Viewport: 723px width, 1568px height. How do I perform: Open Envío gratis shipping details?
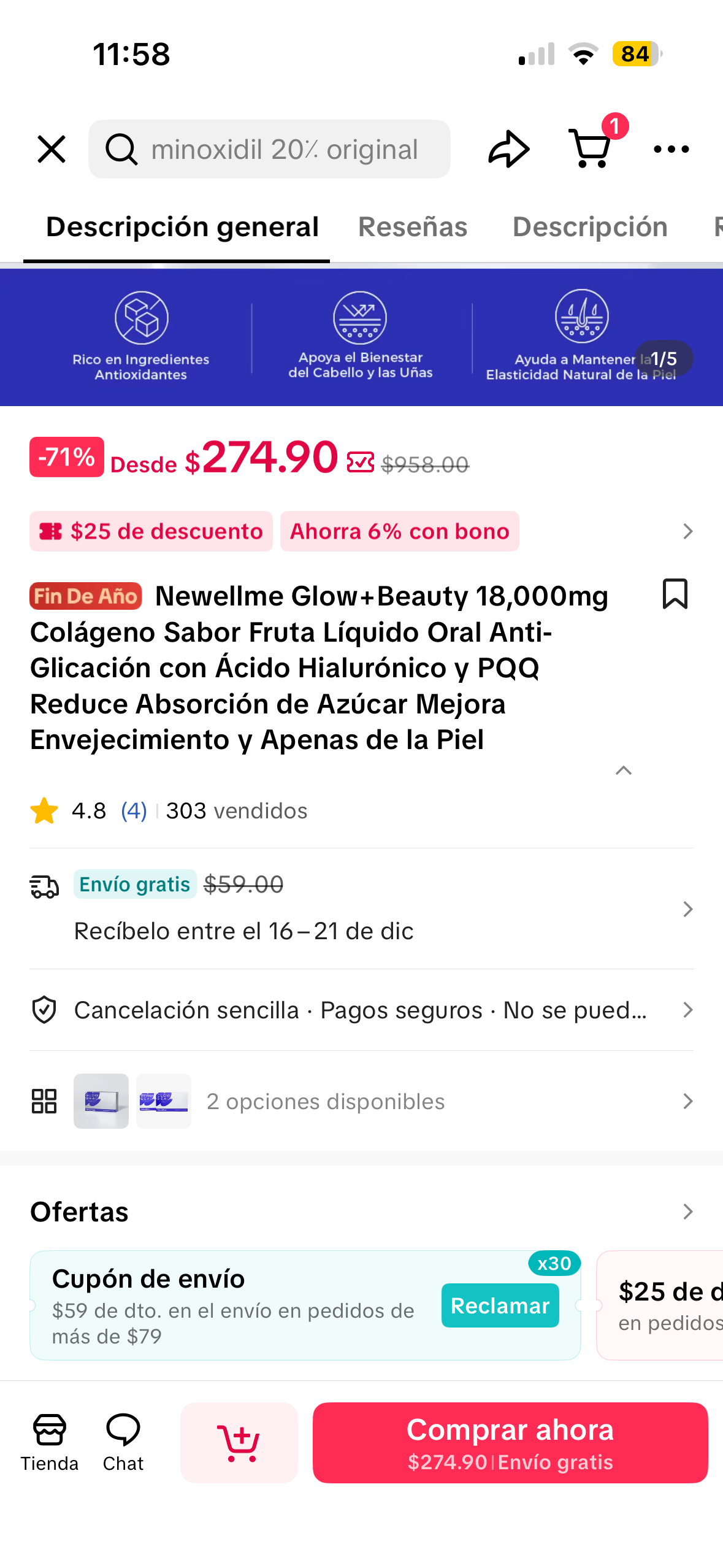361,909
